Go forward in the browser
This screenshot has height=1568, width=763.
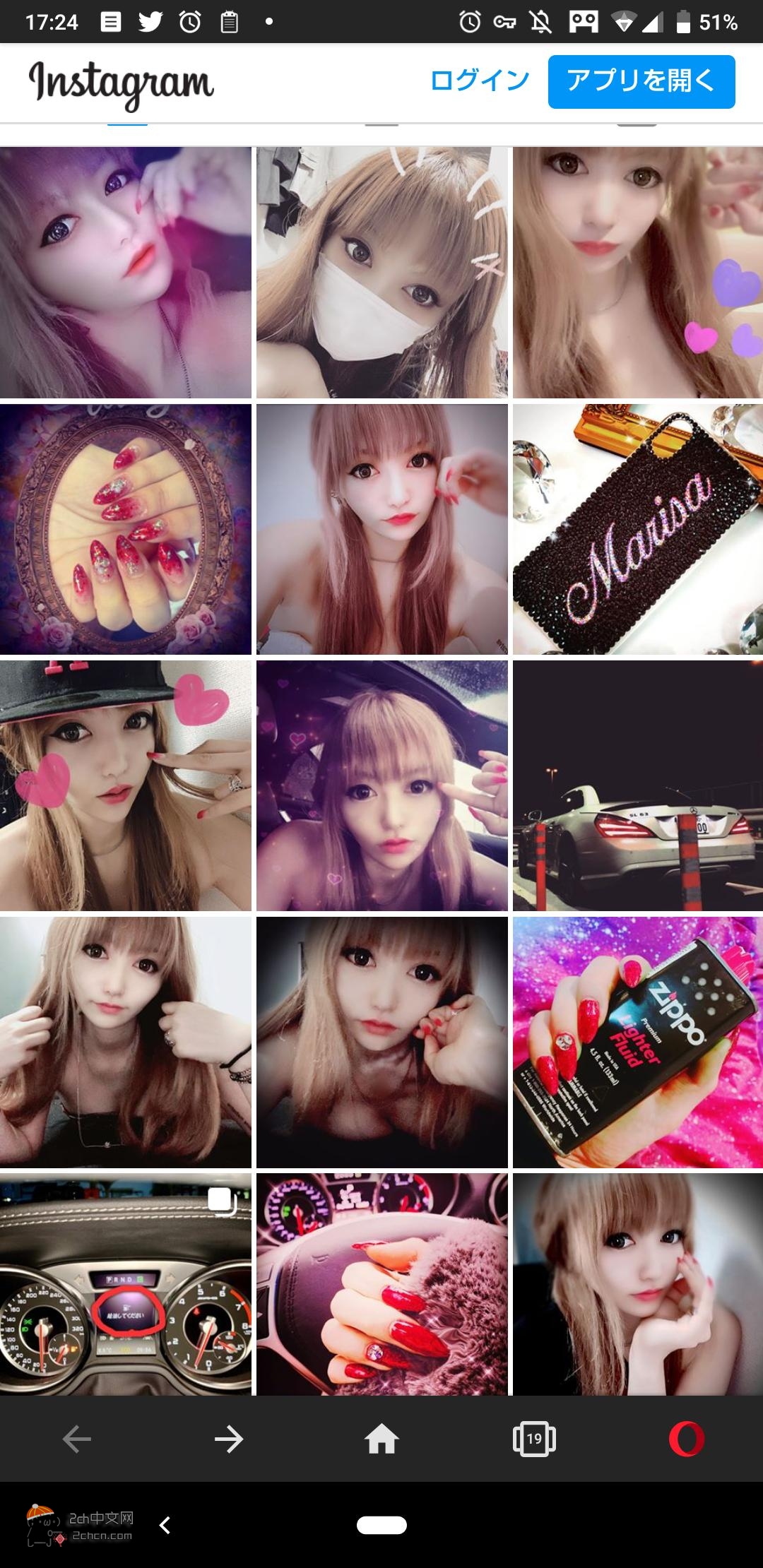pos(229,1439)
